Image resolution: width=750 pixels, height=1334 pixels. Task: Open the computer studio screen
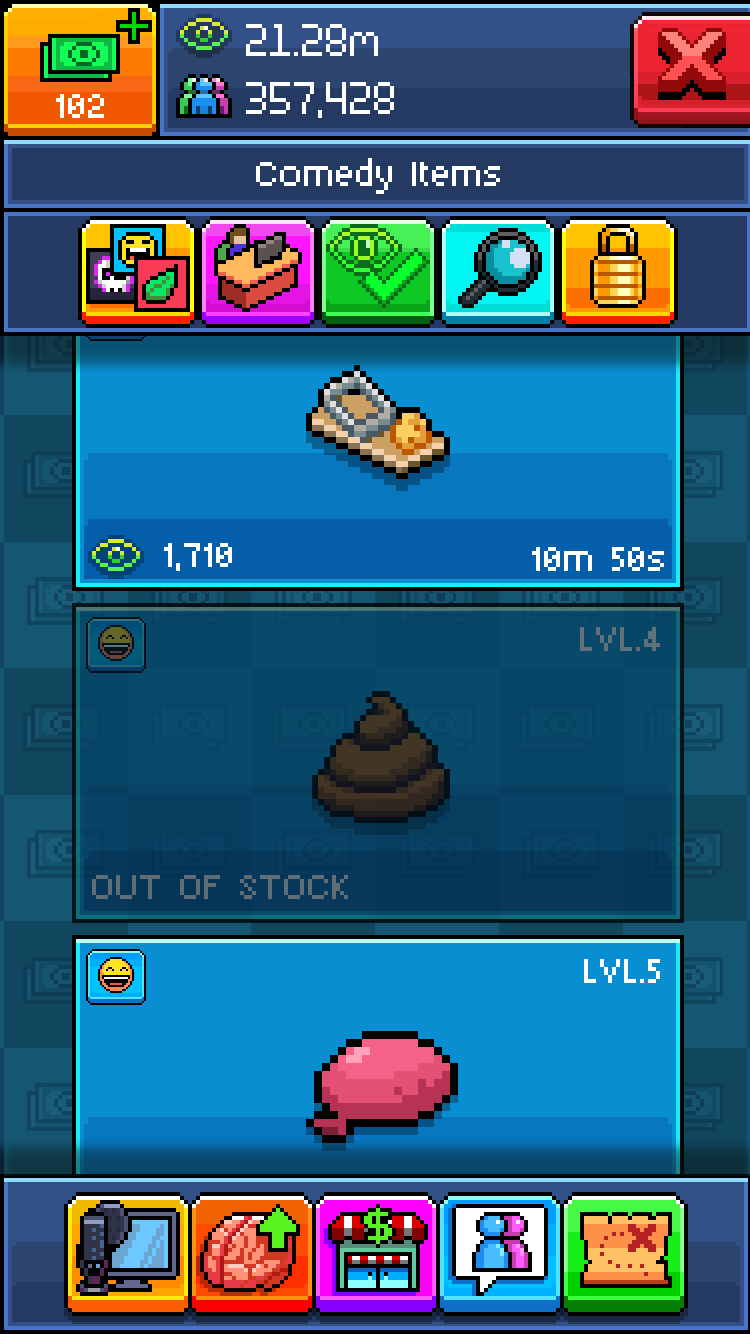click(128, 1254)
